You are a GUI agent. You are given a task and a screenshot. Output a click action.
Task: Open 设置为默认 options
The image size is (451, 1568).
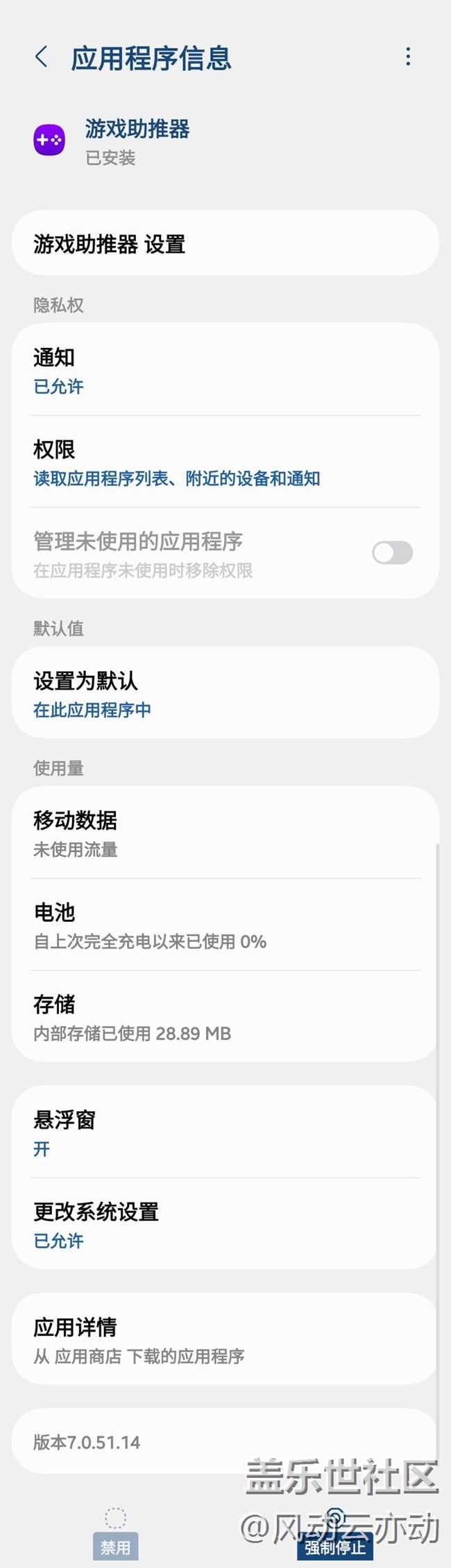tap(226, 692)
